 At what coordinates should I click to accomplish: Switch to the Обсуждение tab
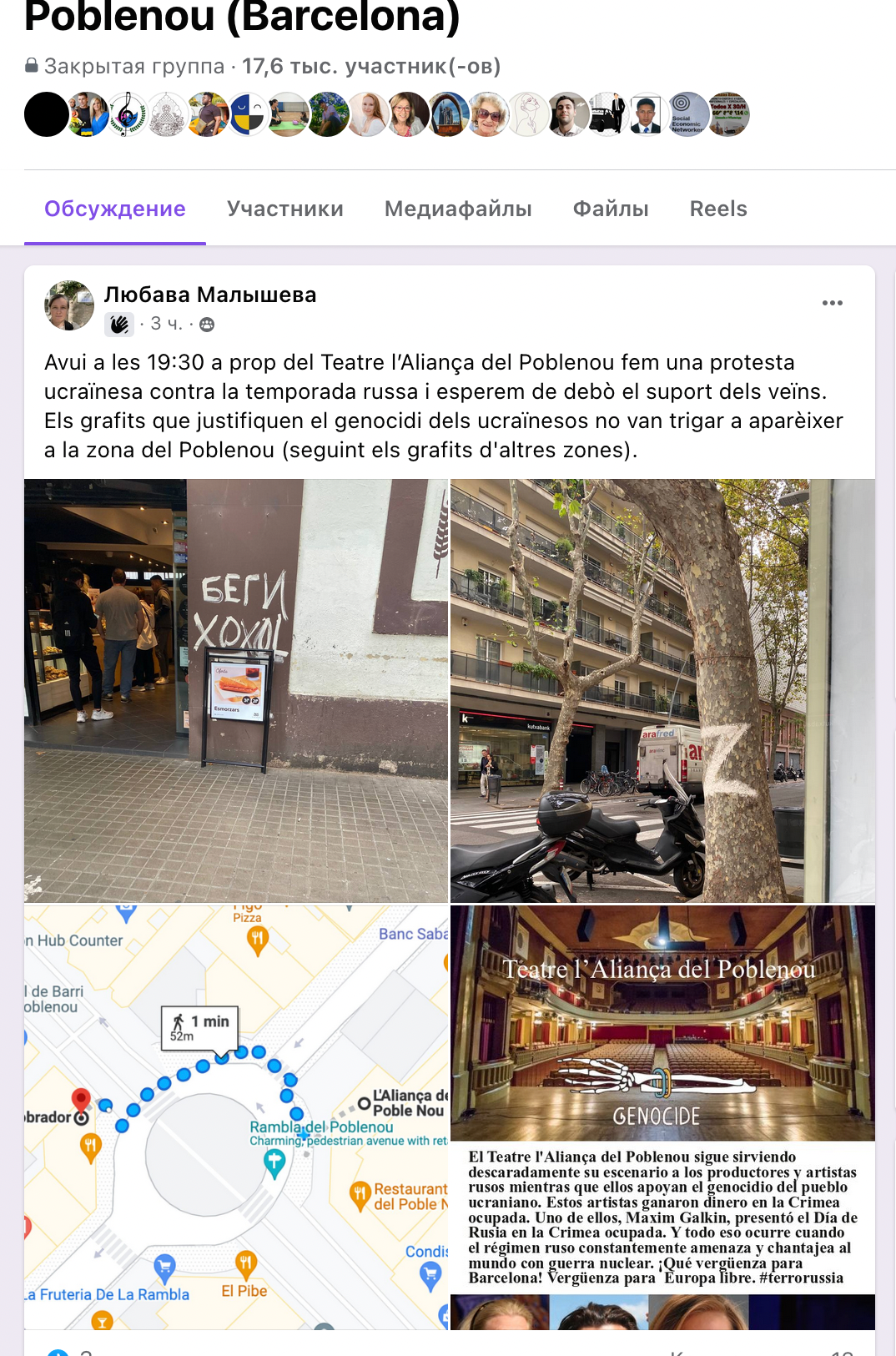coord(115,209)
